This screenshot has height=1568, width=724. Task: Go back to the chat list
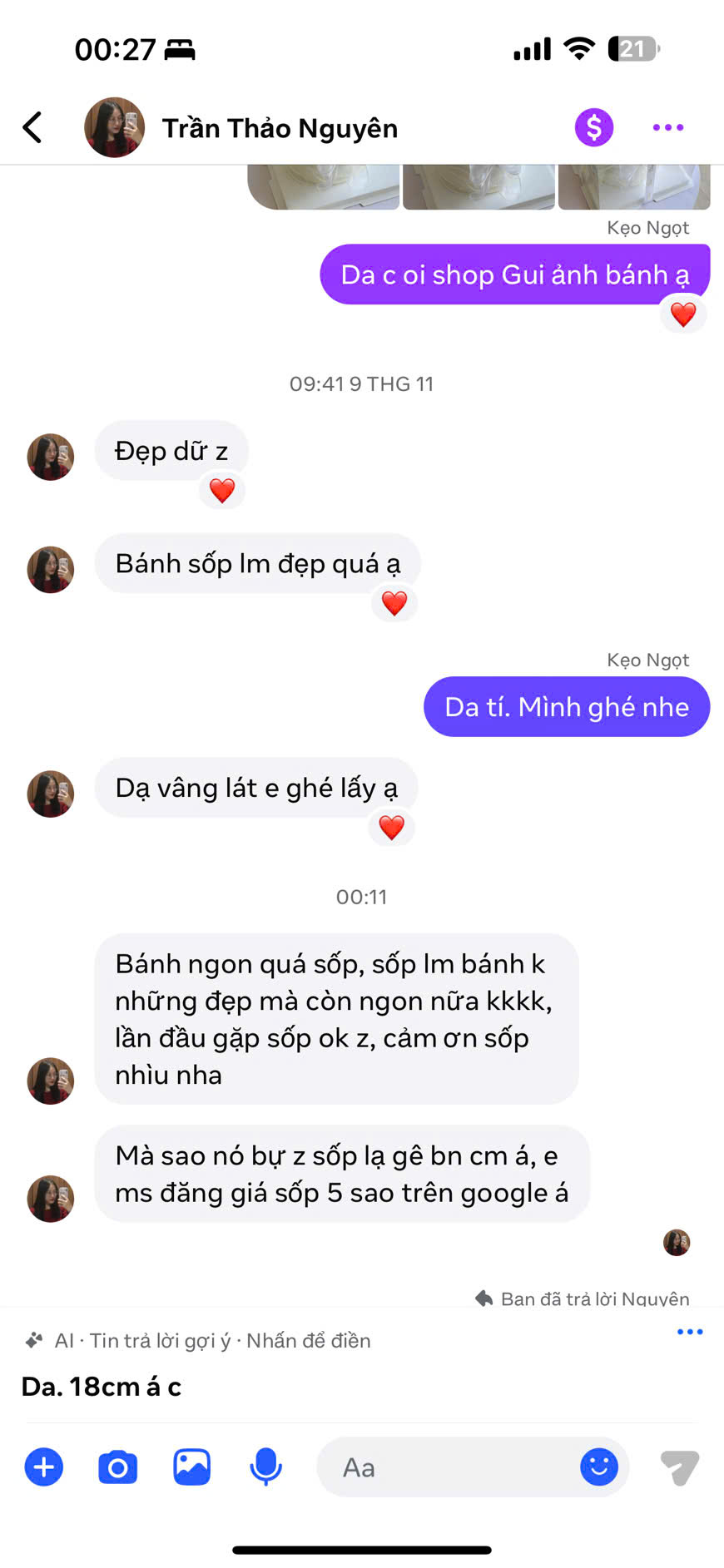(33, 127)
